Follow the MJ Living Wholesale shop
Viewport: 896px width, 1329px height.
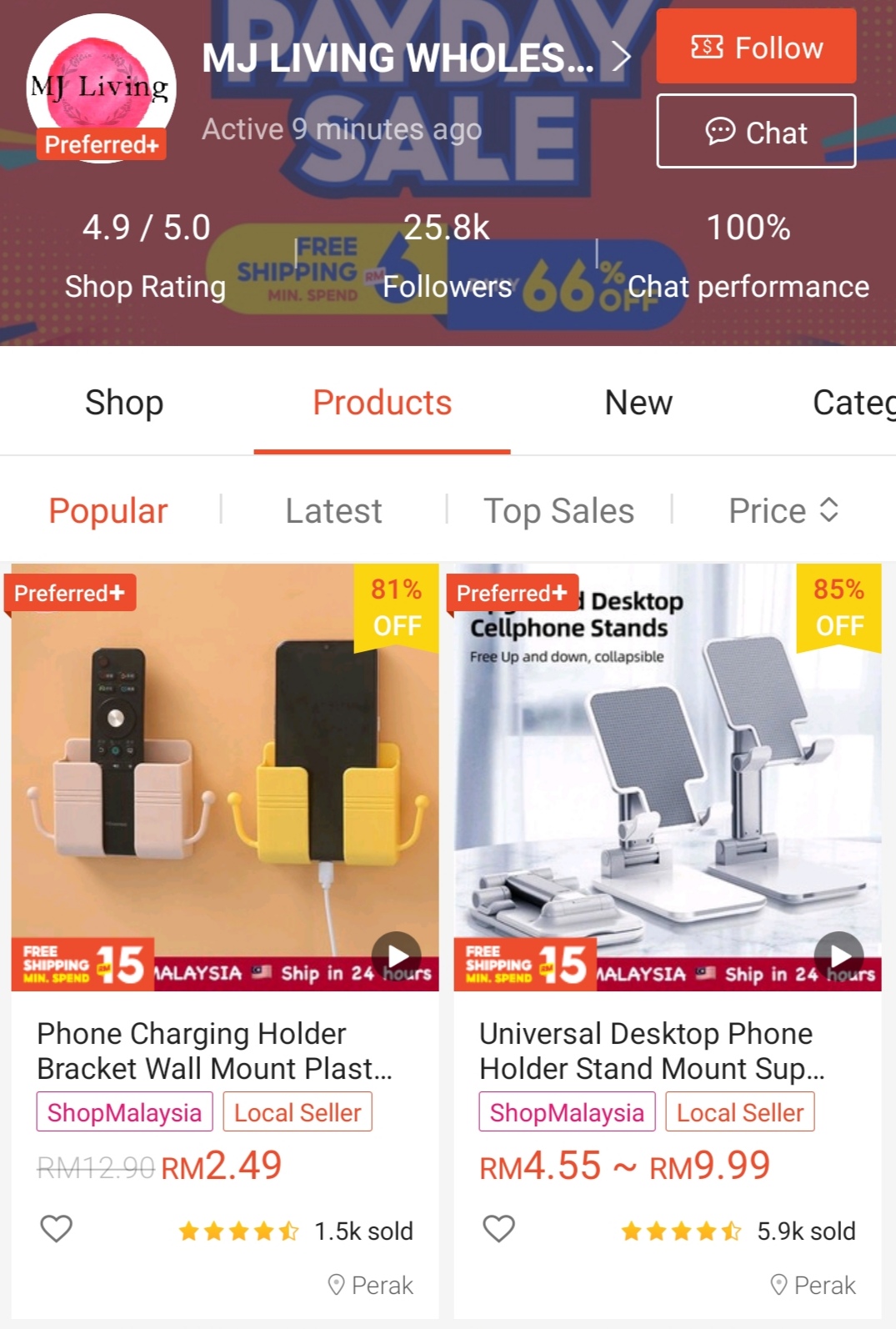tap(756, 47)
